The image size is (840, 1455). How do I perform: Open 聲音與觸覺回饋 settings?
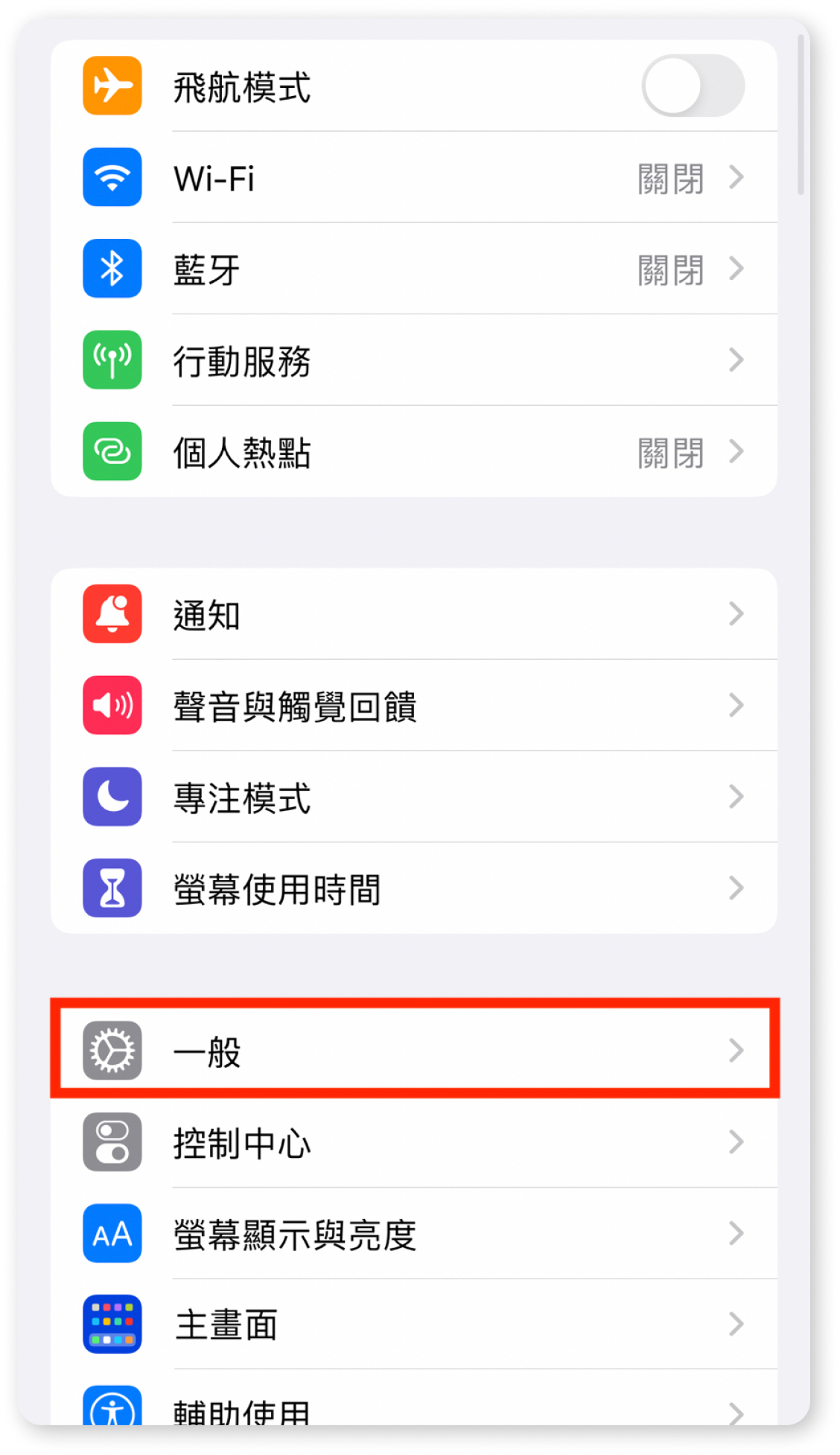pos(414,705)
